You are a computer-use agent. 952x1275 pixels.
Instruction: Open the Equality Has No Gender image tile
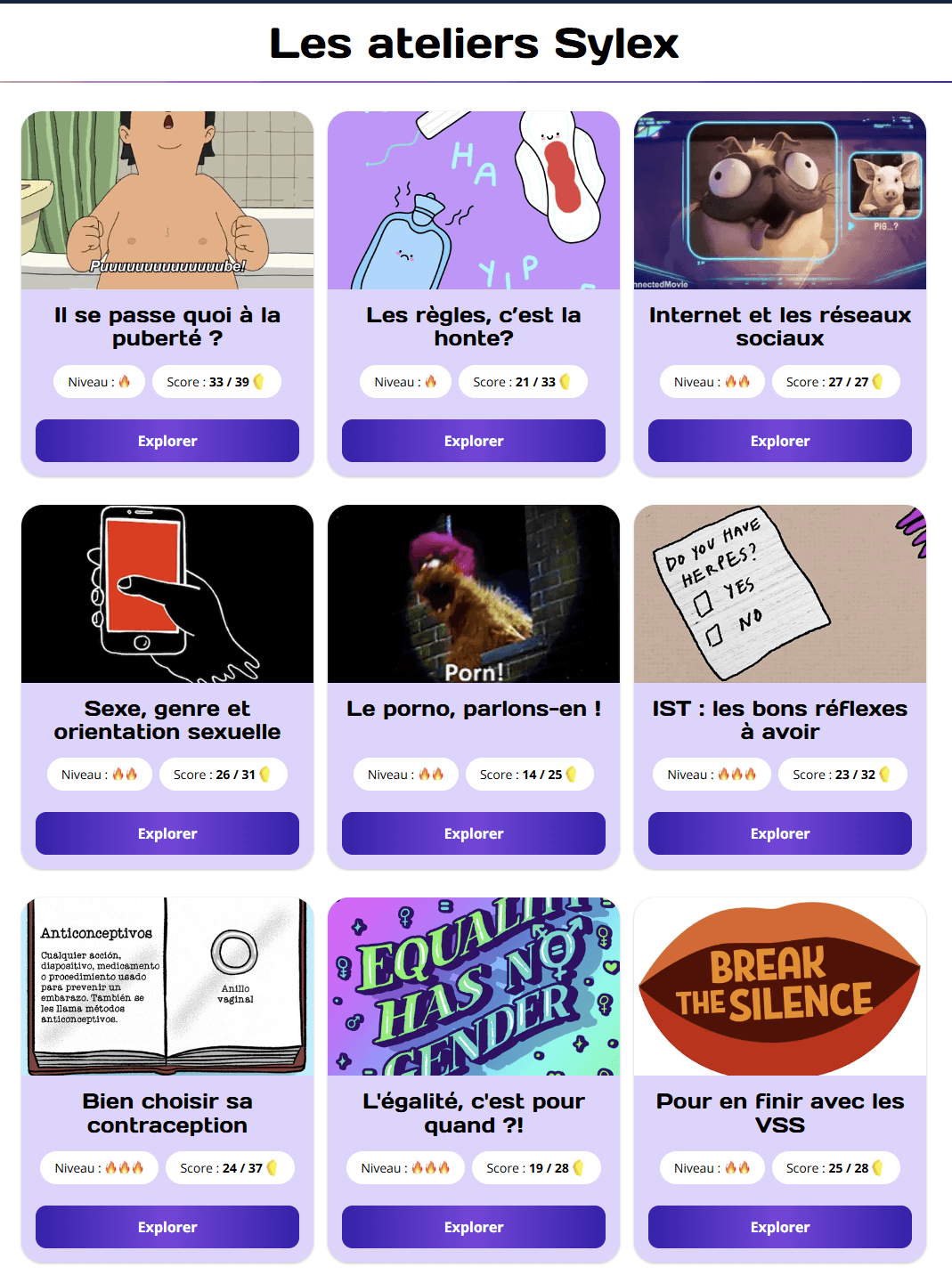[473, 987]
